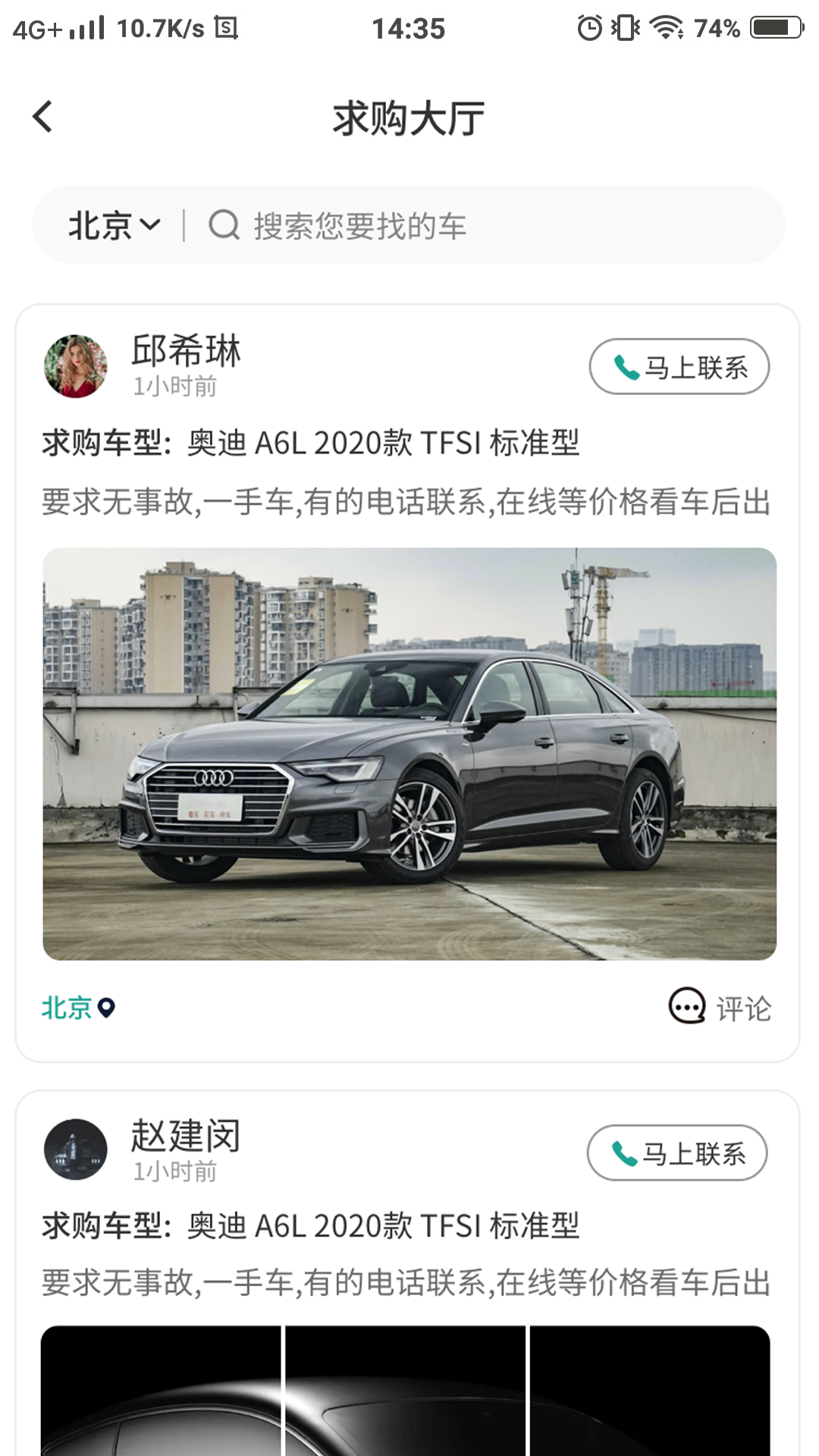Image resolution: width=819 pixels, height=1456 pixels.
Task: Tap 马上联系 on 邱希琳's post
Action: point(679,367)
